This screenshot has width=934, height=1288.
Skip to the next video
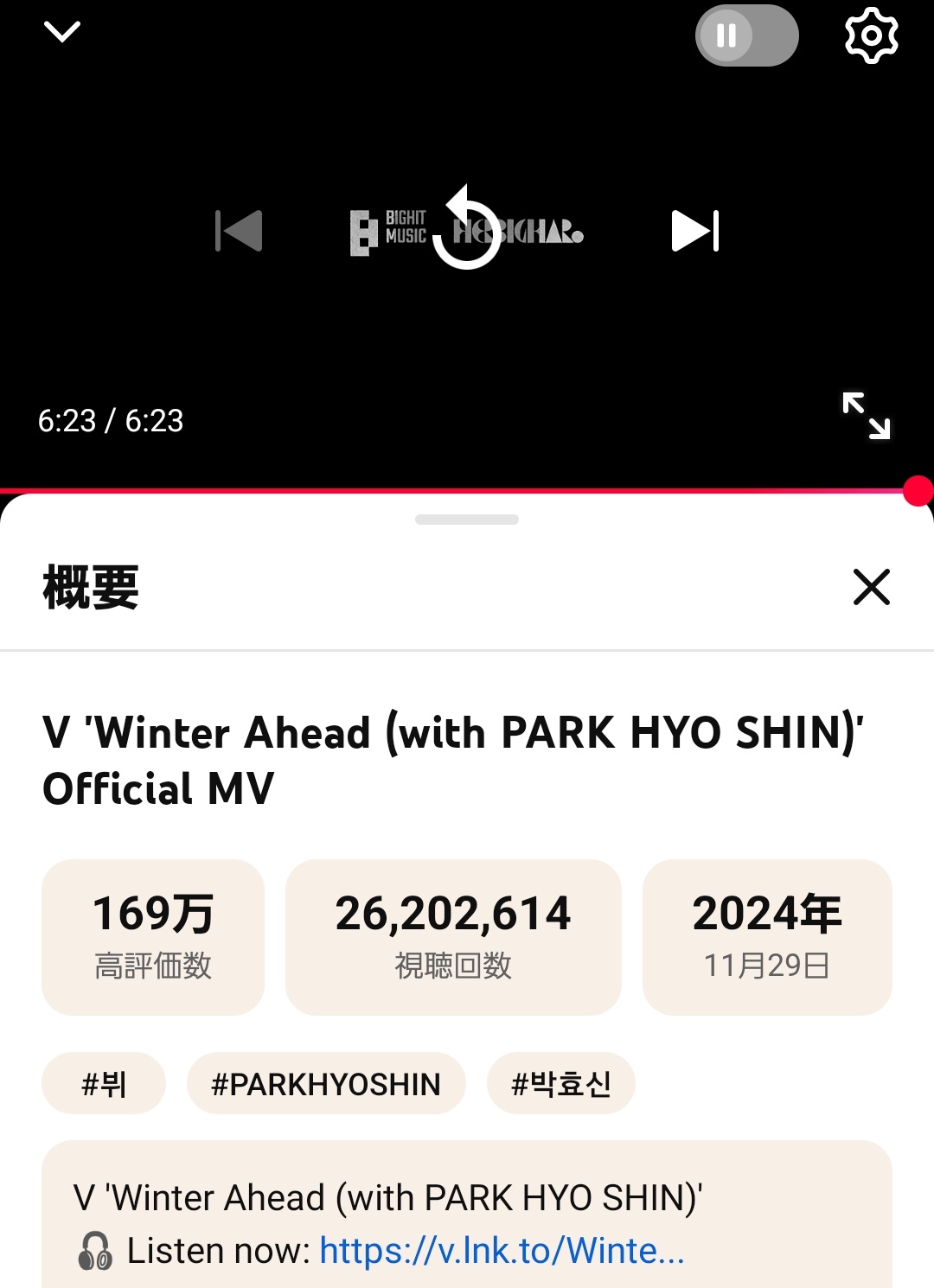(695, 231)
